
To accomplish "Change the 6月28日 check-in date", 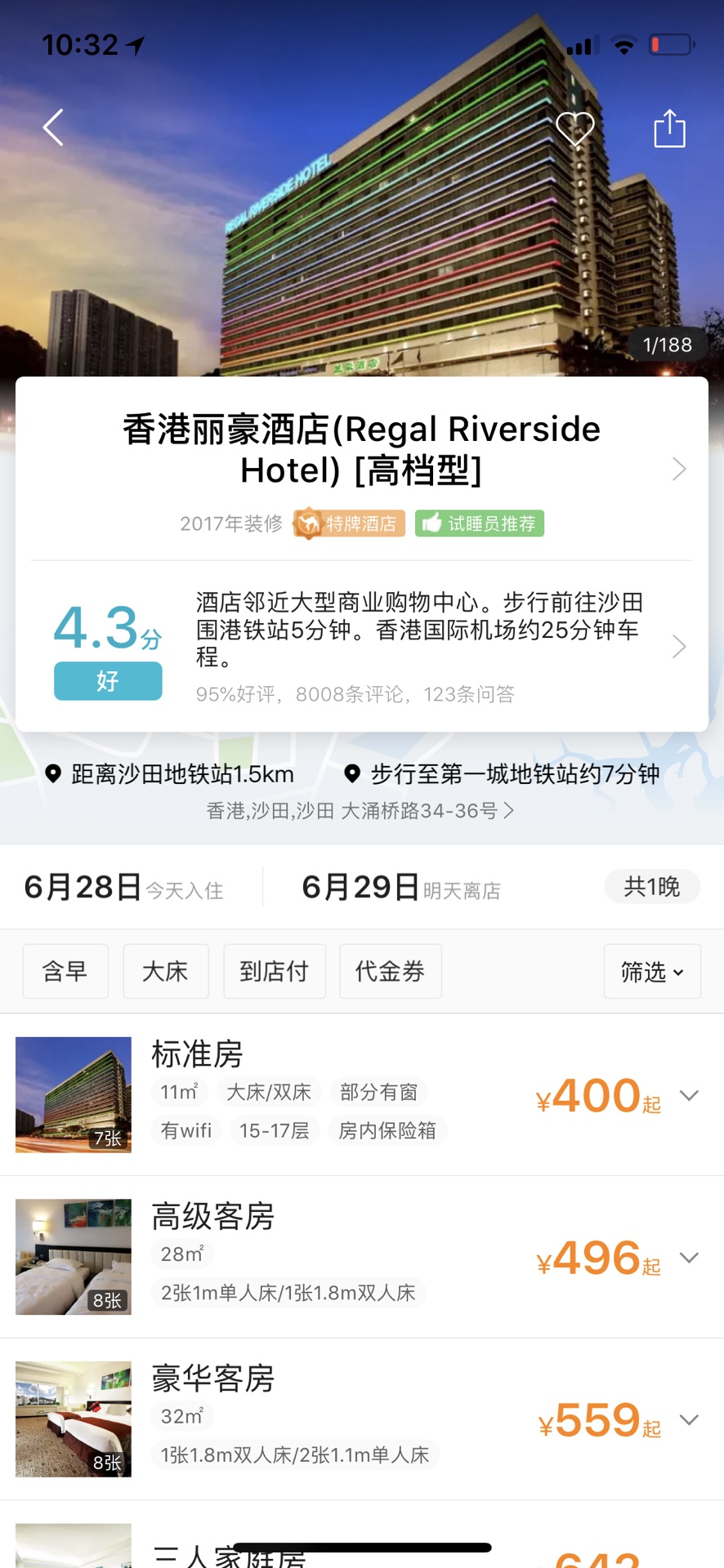I will pos(124,888).
